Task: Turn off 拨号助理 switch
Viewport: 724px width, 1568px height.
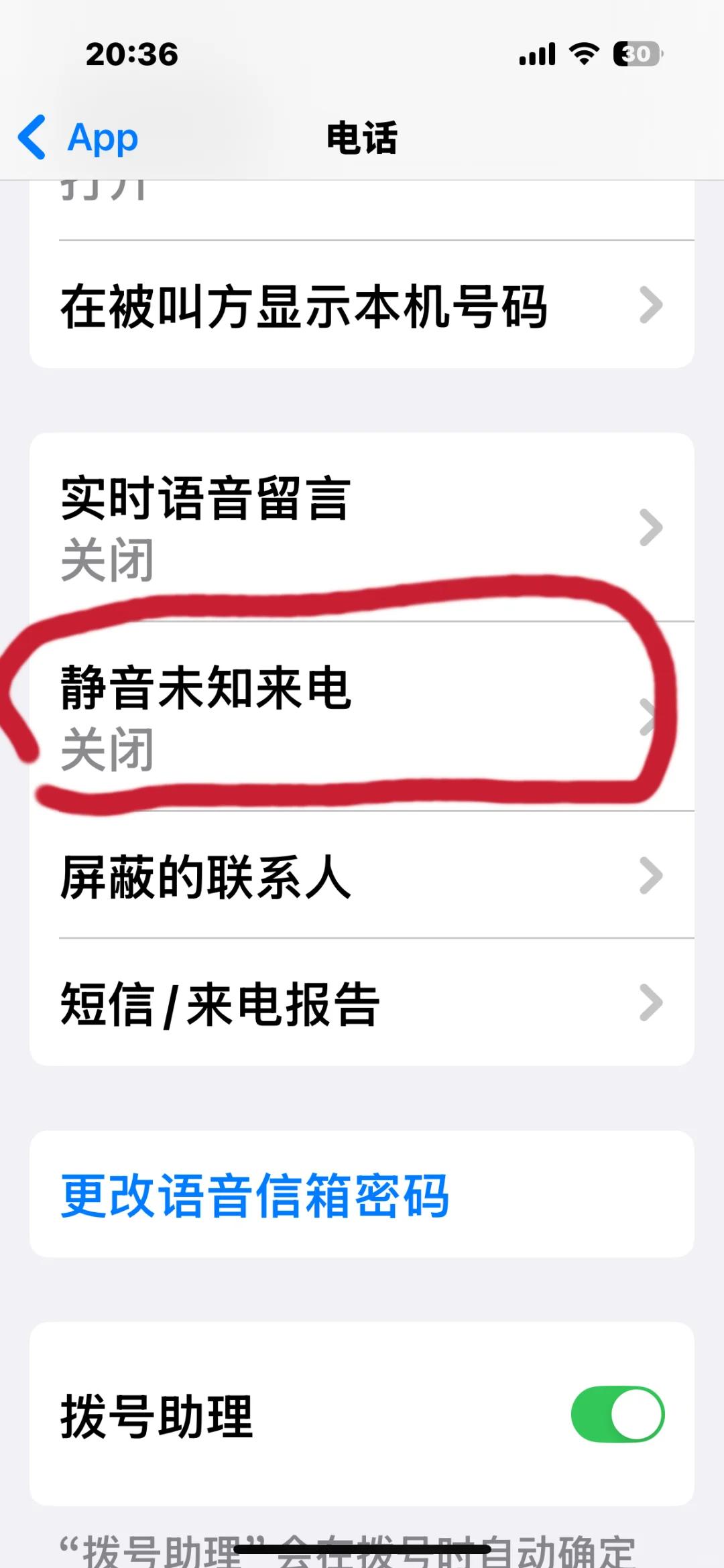Action: point(617,1415)
